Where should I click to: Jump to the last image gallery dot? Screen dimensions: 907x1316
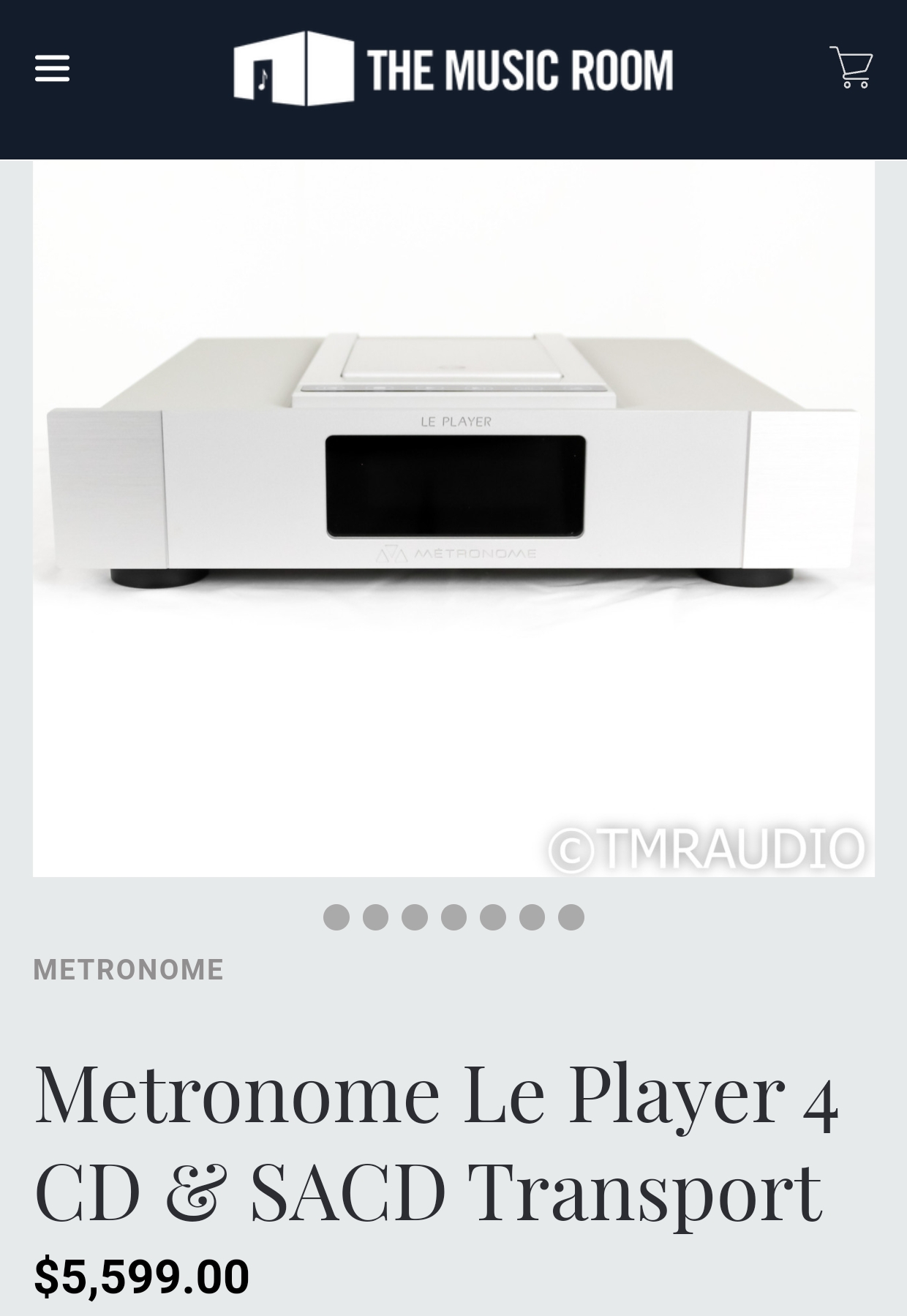[571, 917]
